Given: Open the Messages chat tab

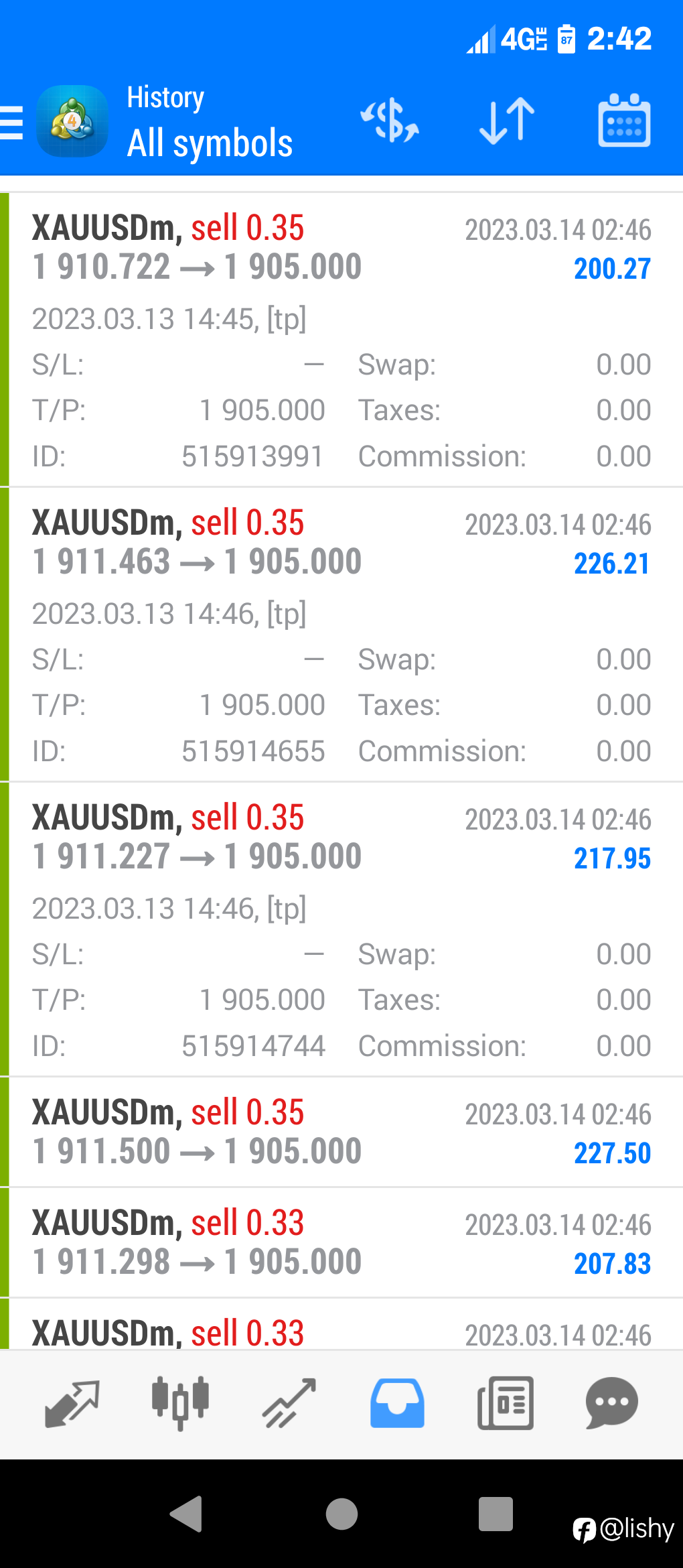Looking at the screenshot, I should [611, 1403].
